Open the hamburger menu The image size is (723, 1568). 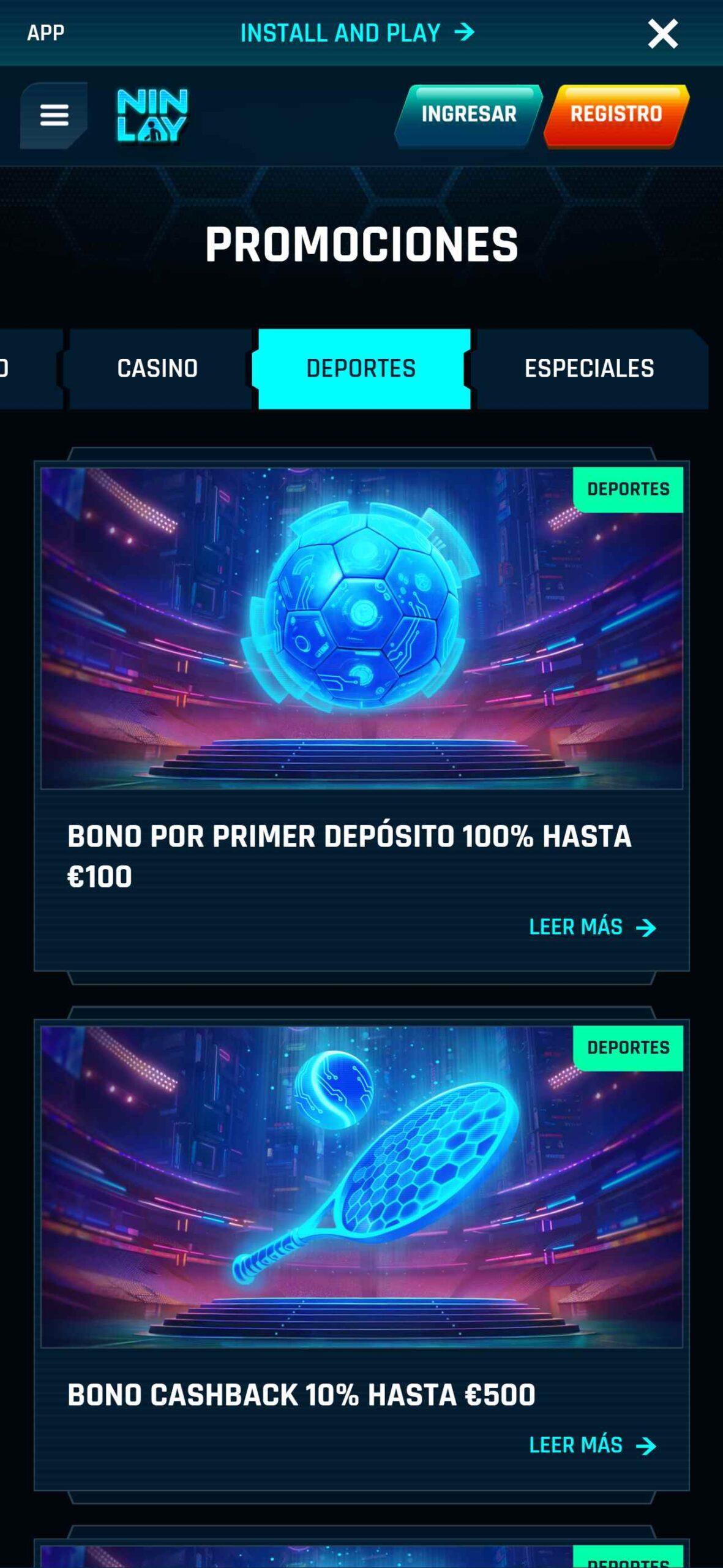[x=54, y=115]
